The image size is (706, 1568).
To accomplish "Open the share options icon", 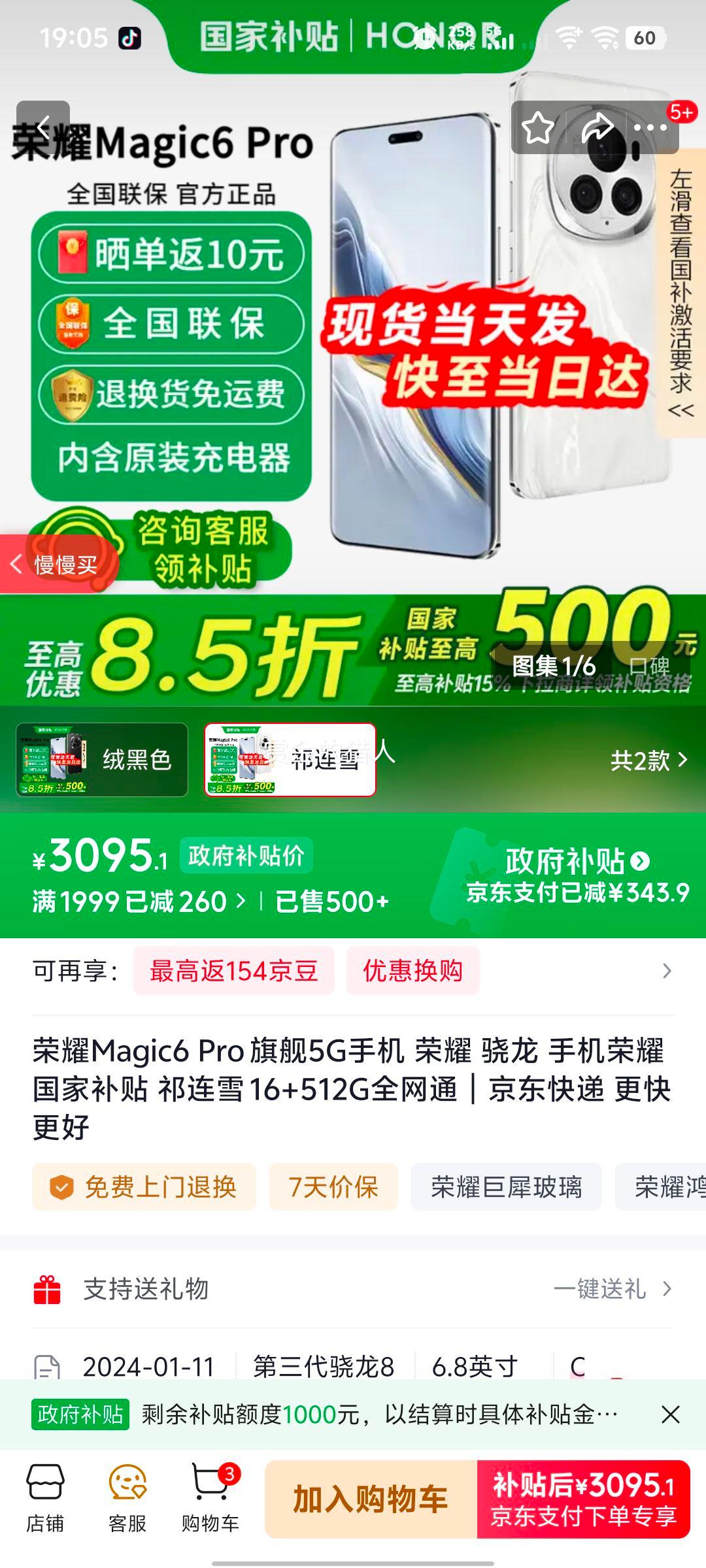I will pyautogui.click(x=598, y=129).
